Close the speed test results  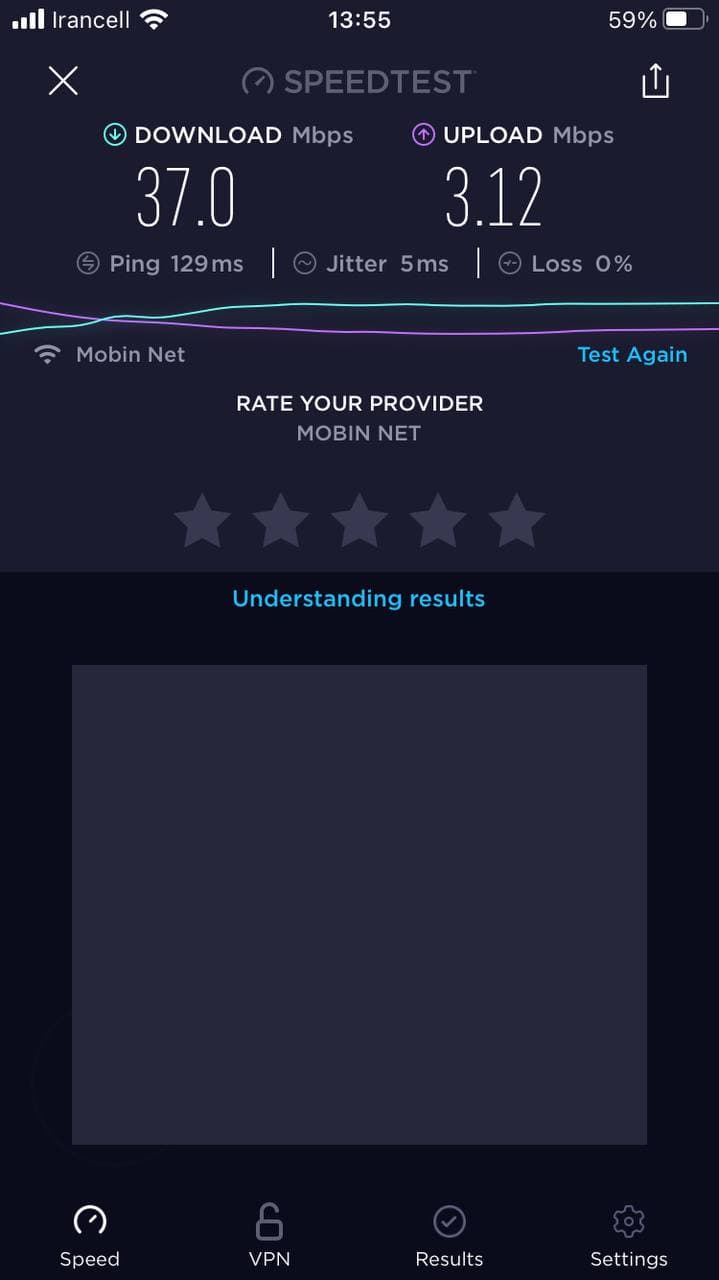[x=63, y=81]
